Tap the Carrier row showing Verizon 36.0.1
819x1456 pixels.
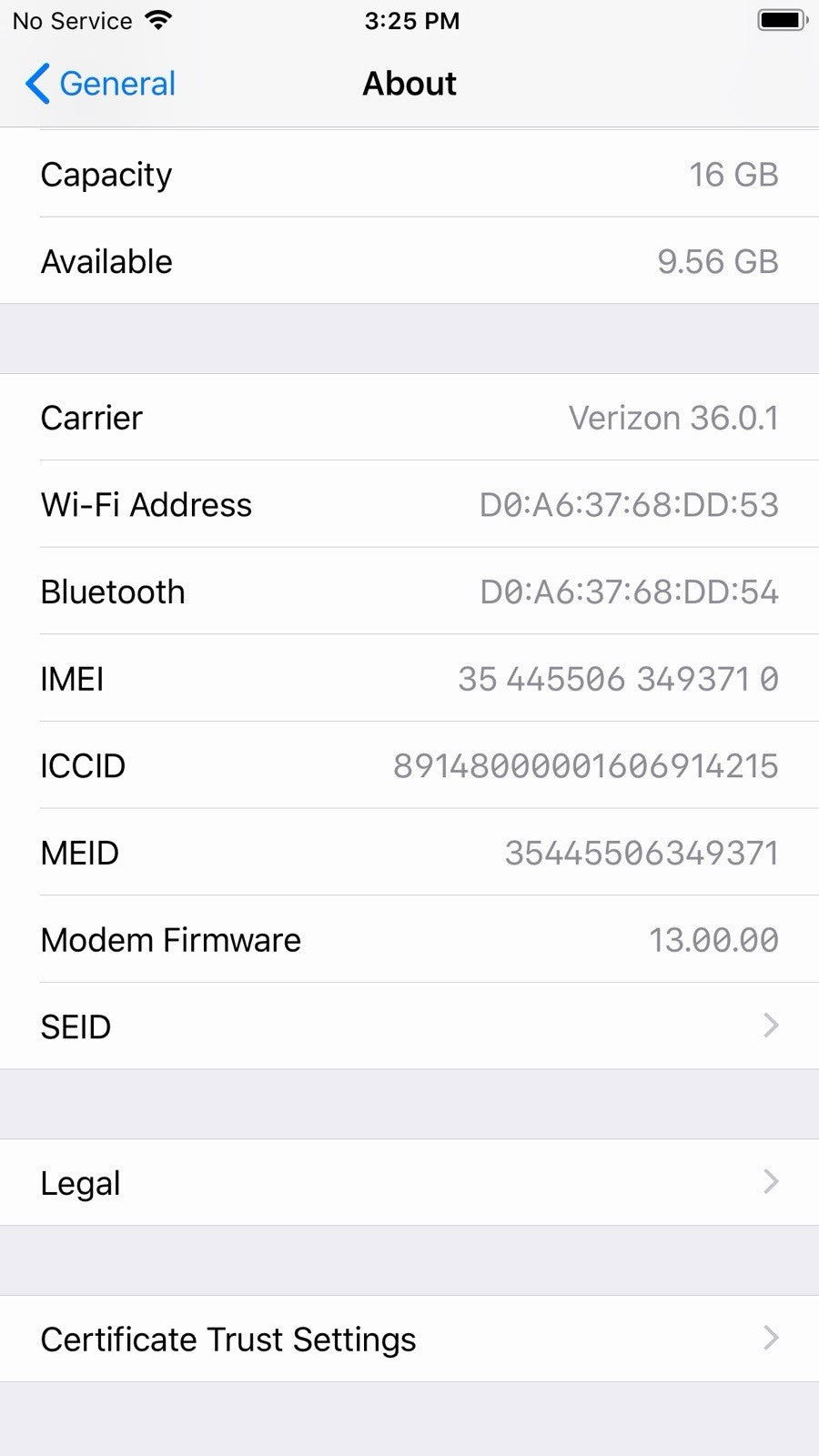[409, 418]
